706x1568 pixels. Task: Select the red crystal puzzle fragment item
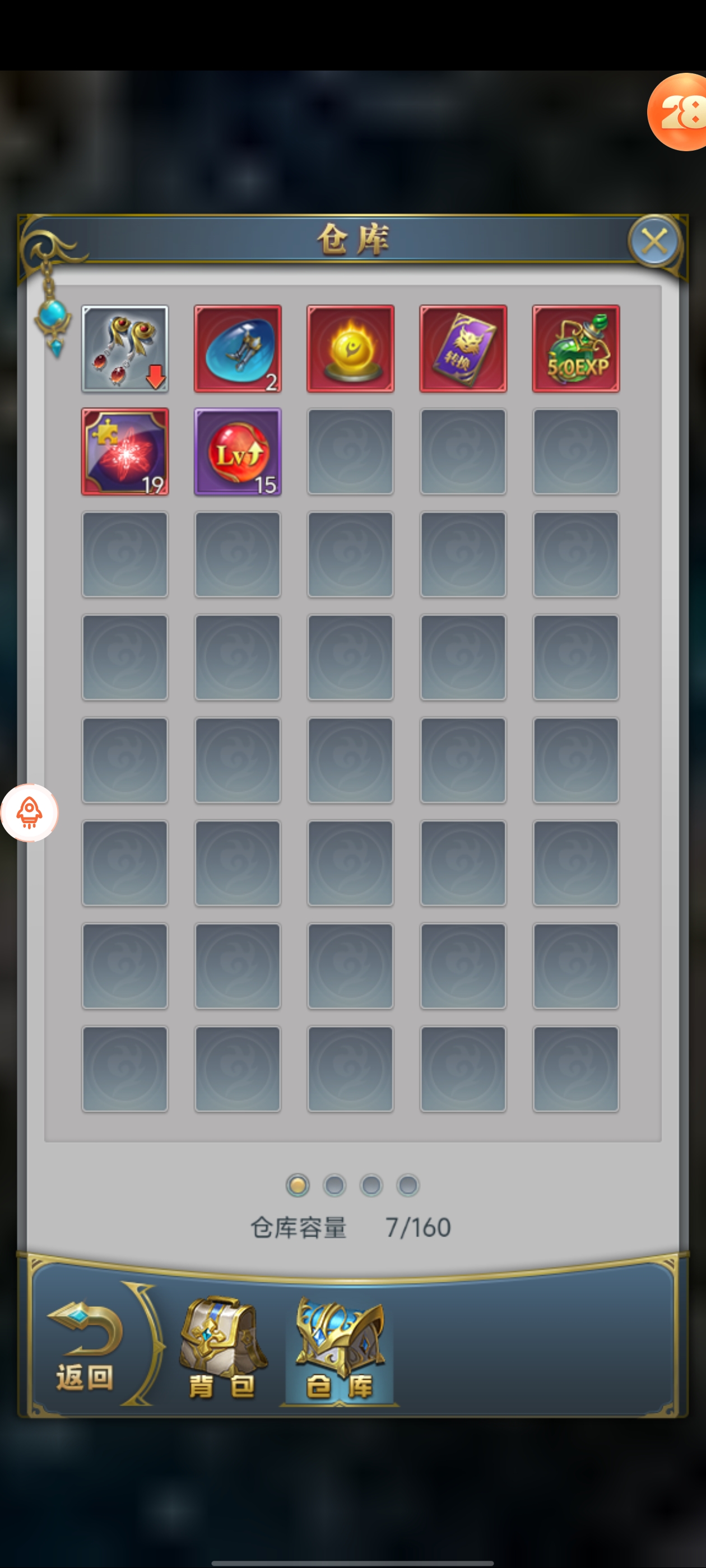click(x=125, y=452)
